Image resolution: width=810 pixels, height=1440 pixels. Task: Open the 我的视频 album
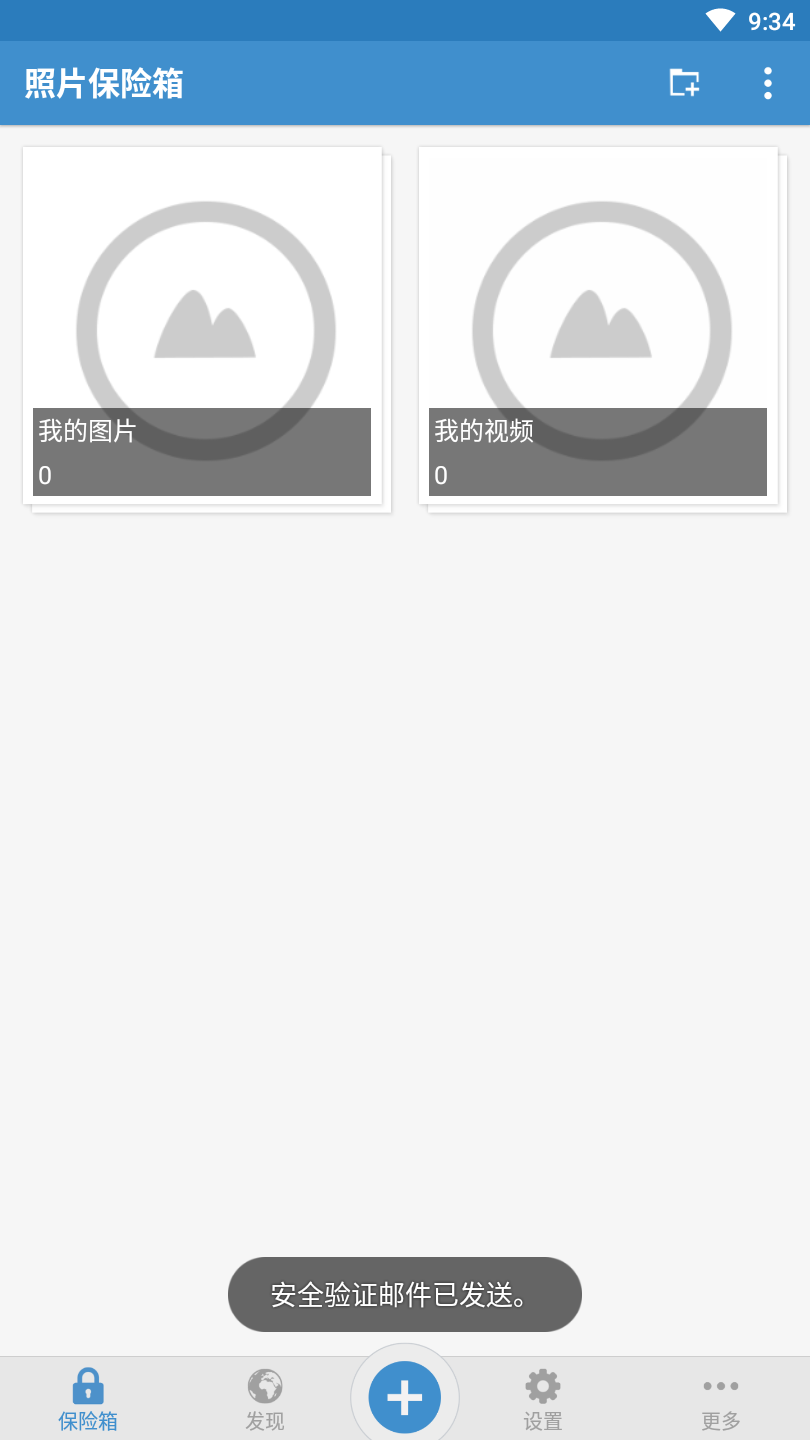coord(598,326)
